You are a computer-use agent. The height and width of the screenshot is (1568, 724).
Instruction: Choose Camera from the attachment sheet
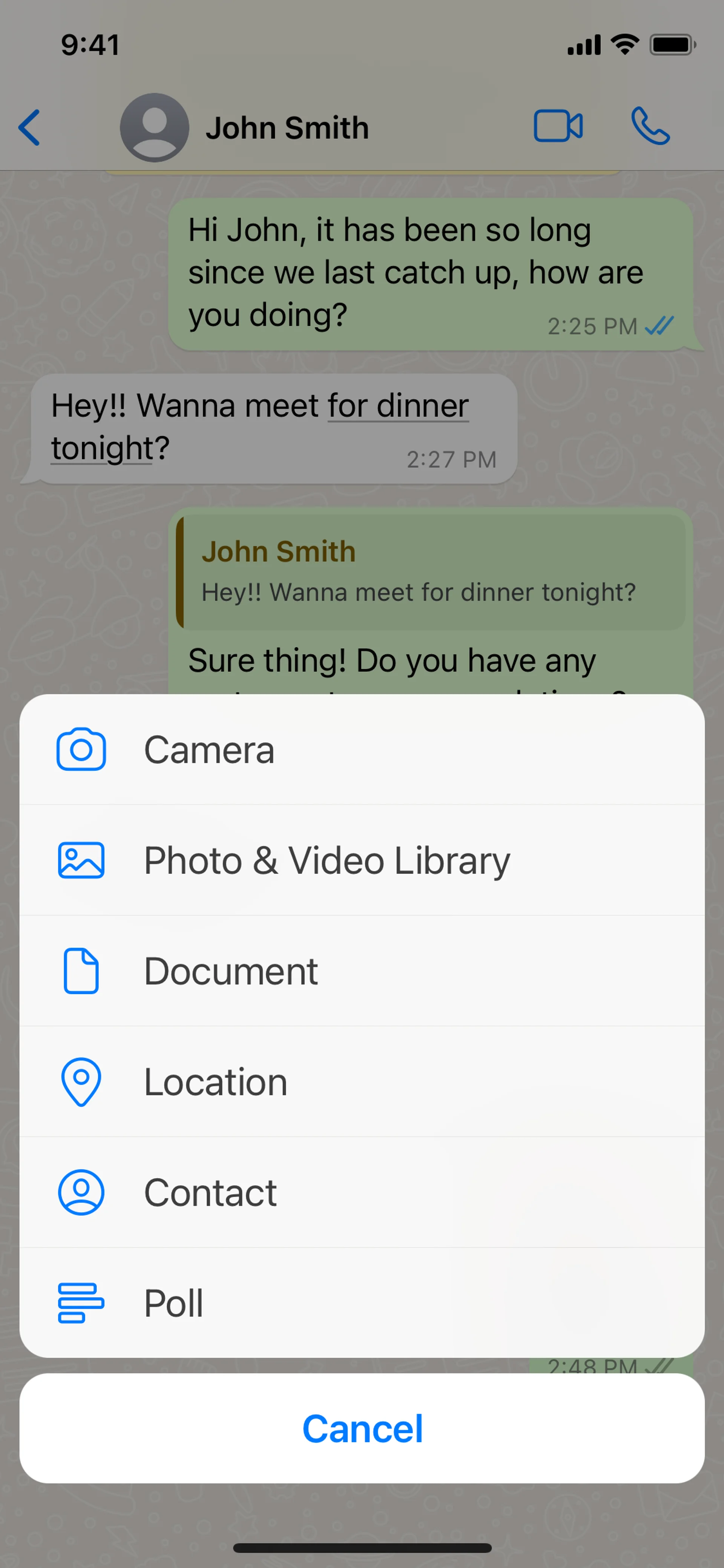point(361,749)
